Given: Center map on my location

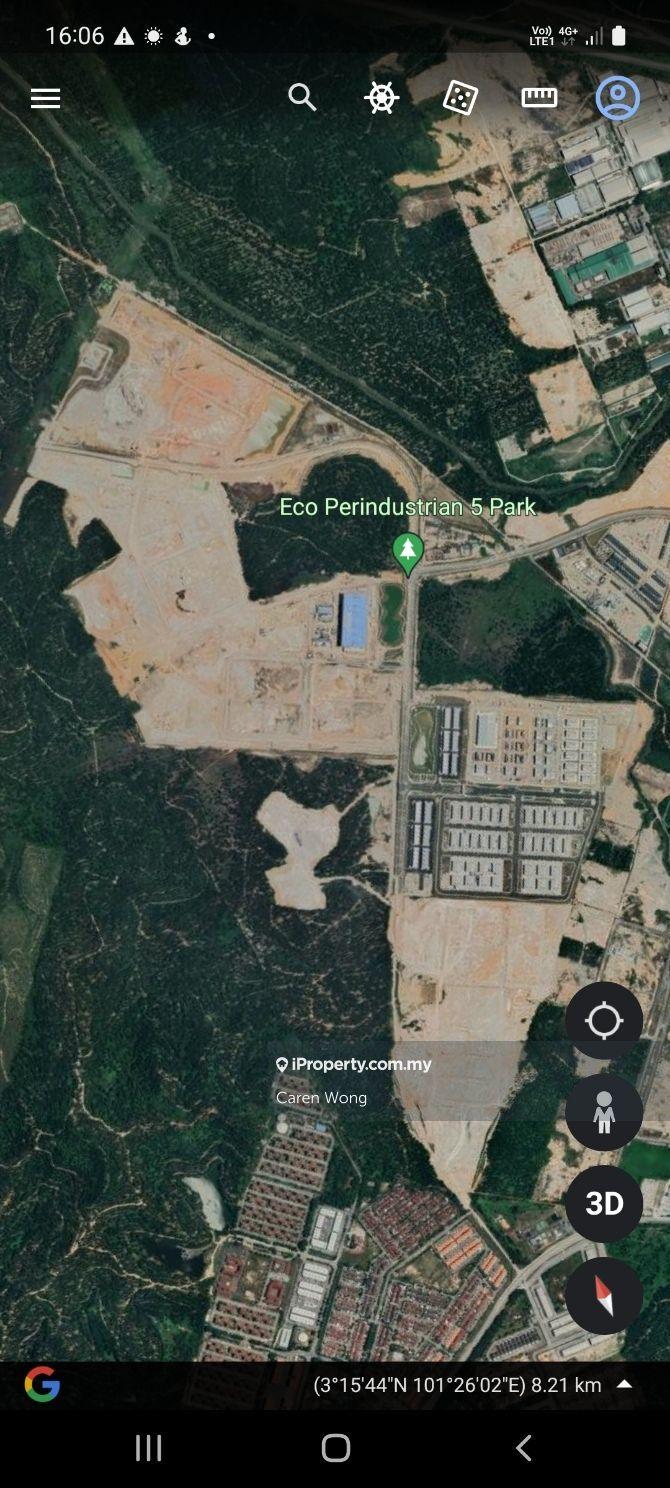Looking at the screenshot, I should click(x=604, y=1021).
